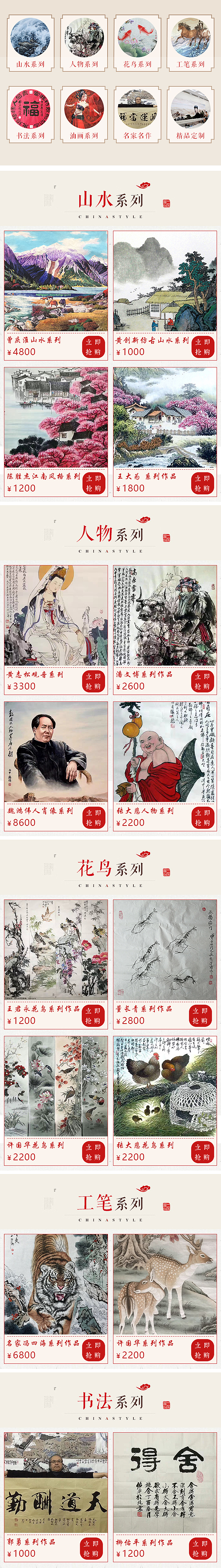221x1568 pixels.
Task: Tap 立即抢购 for 名家冯四海系列作品
Action: (93, 1350)
